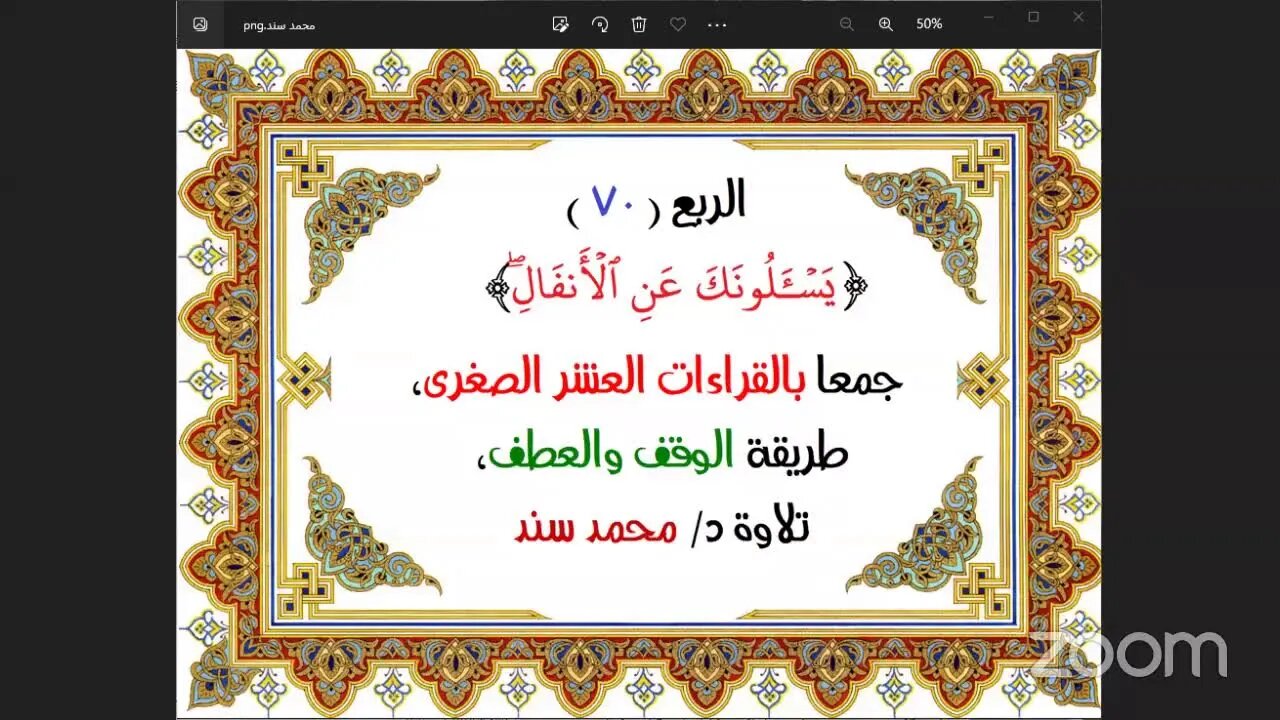The image size is (1280, 720).
Task: Minimize the photo viewer window
Action: pyautogui.click(x=988, y=17)
